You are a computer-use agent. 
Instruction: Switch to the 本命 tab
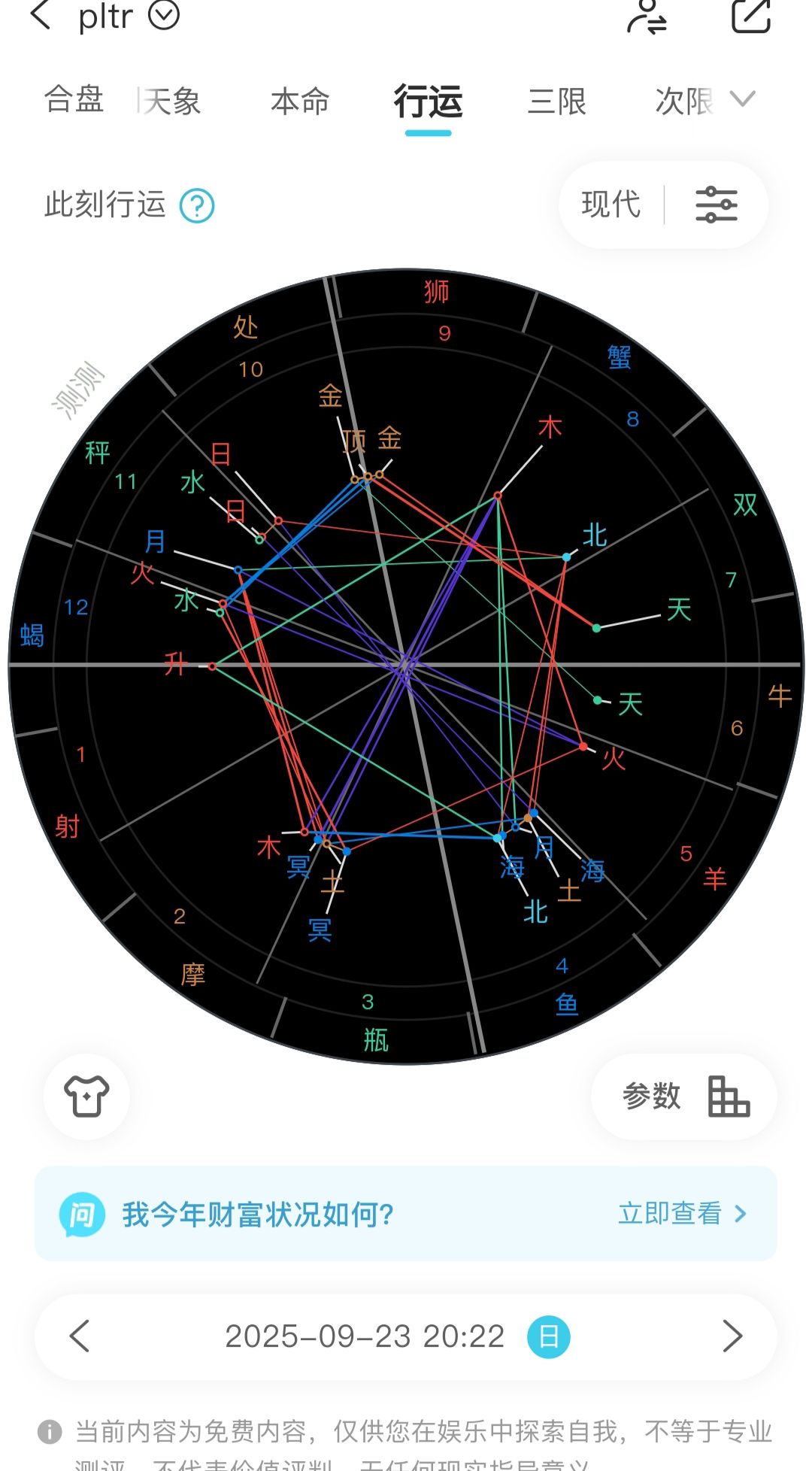pos(300,101)
